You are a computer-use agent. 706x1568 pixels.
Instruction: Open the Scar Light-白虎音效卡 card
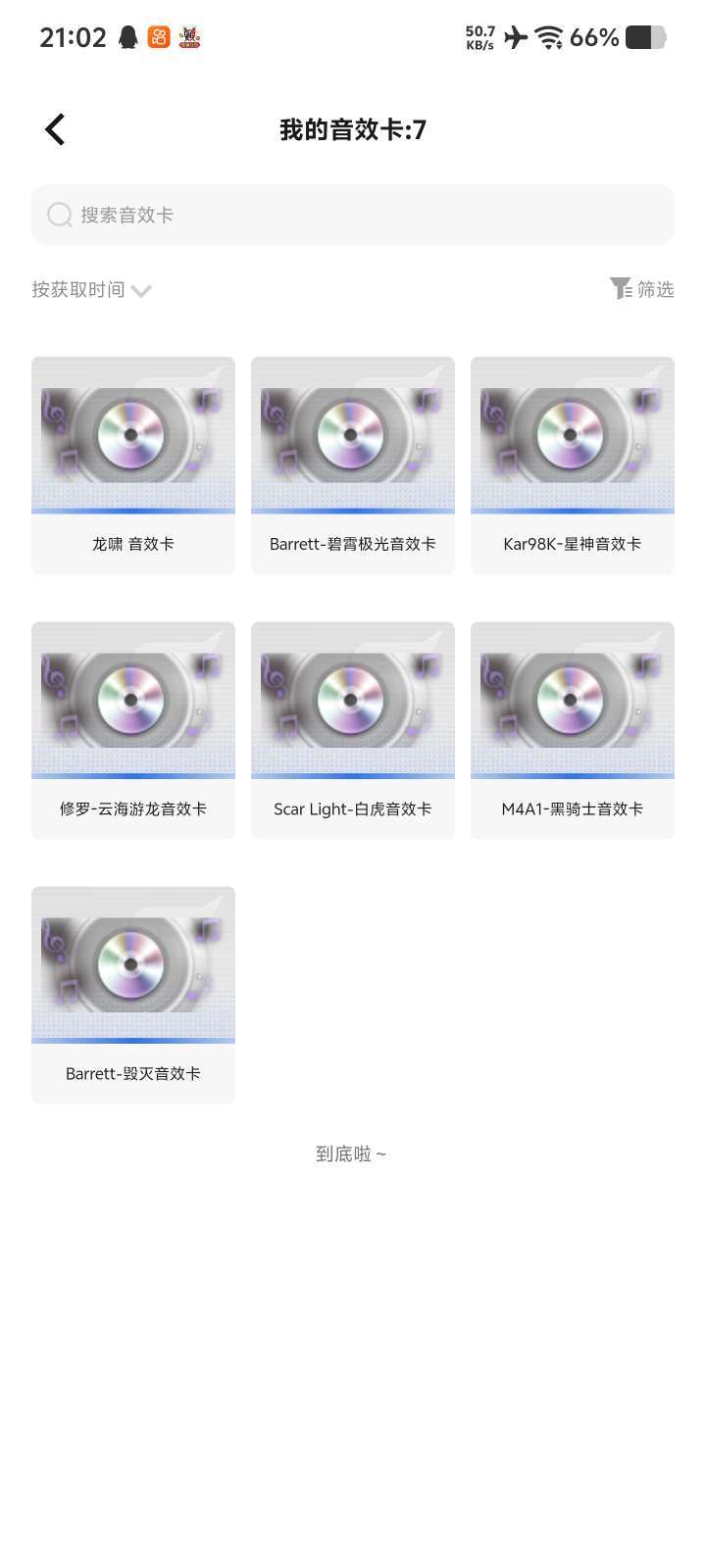(x=352, y=729)
